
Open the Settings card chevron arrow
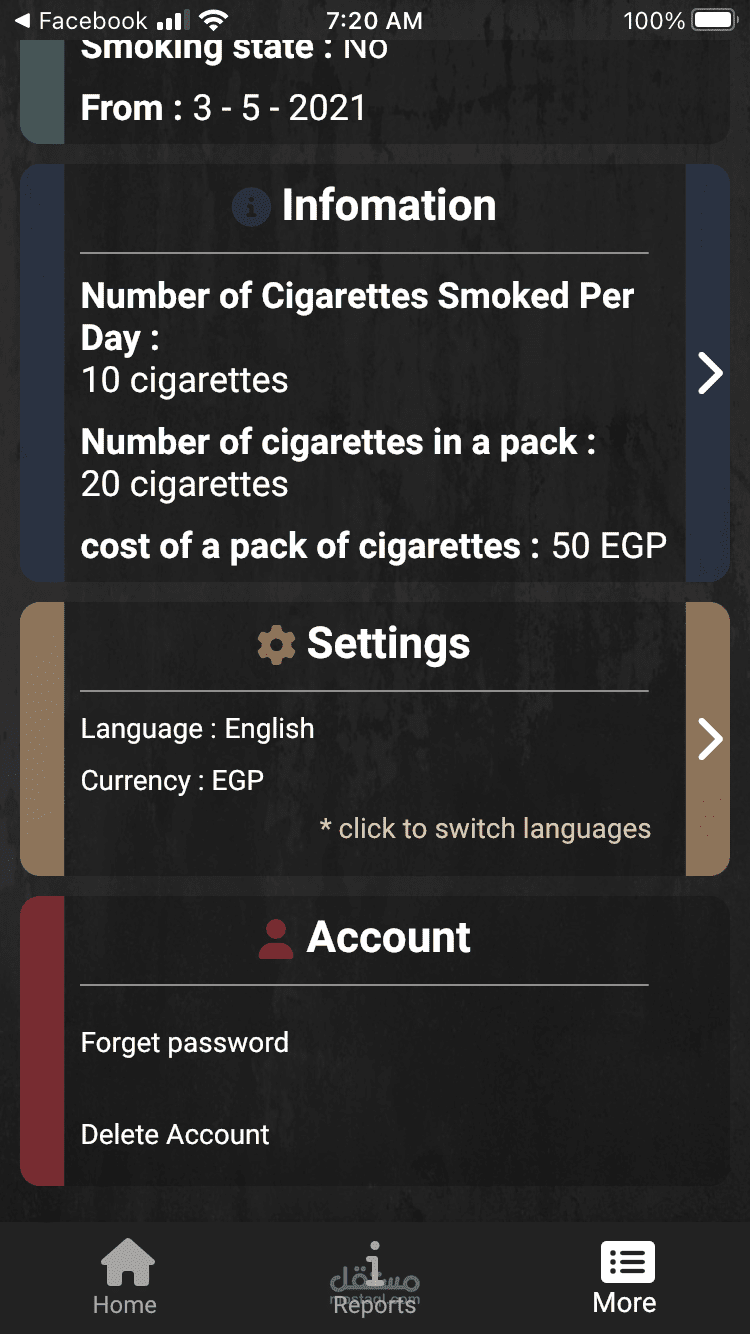click(710, 740)
